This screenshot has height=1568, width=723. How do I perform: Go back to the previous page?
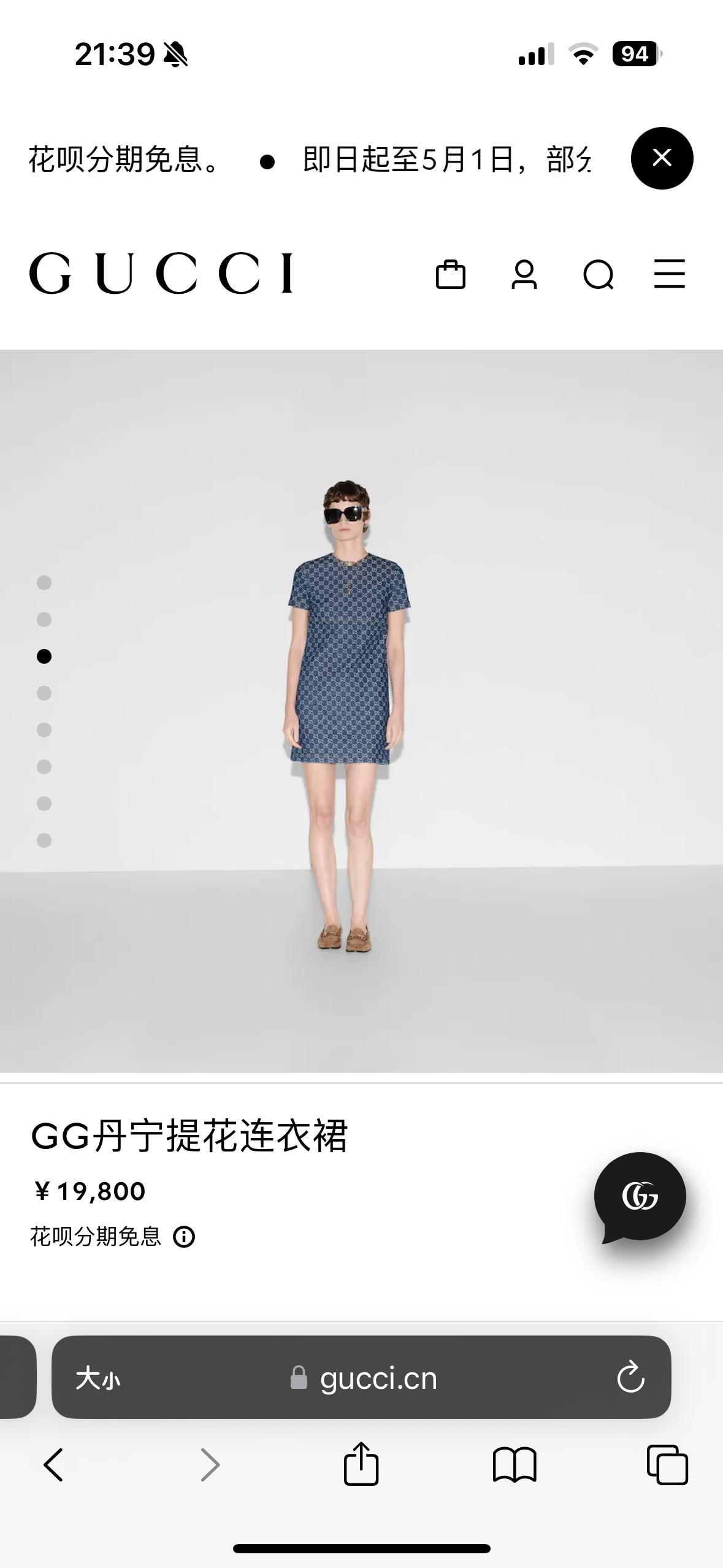click(54, 1465)
